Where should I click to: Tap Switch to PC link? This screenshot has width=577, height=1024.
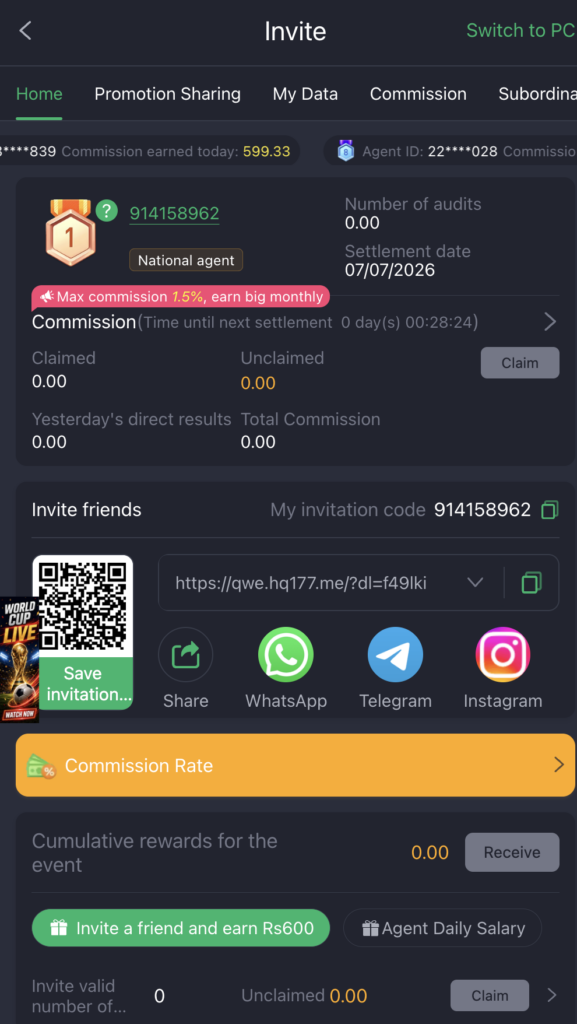pos(520,31)
